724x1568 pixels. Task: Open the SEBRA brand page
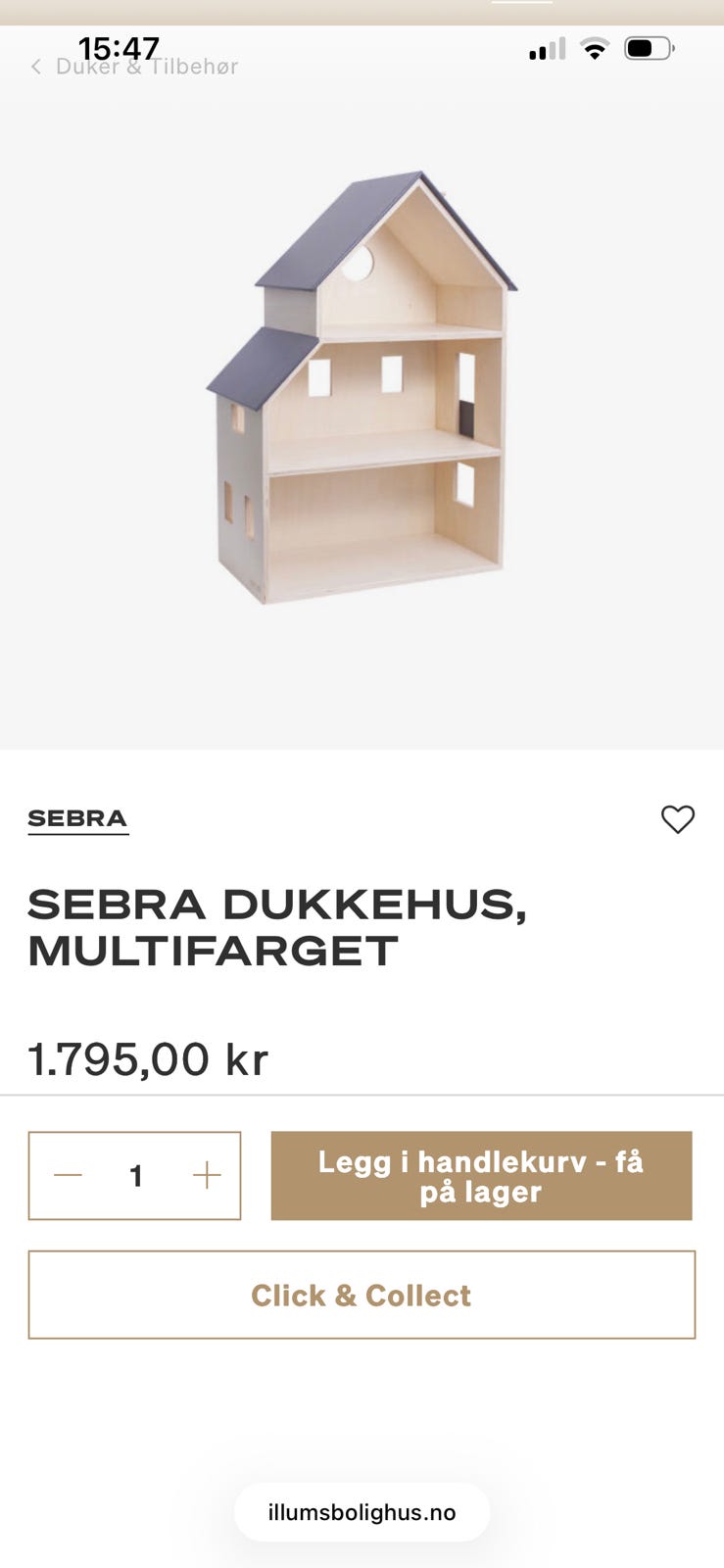78,818
